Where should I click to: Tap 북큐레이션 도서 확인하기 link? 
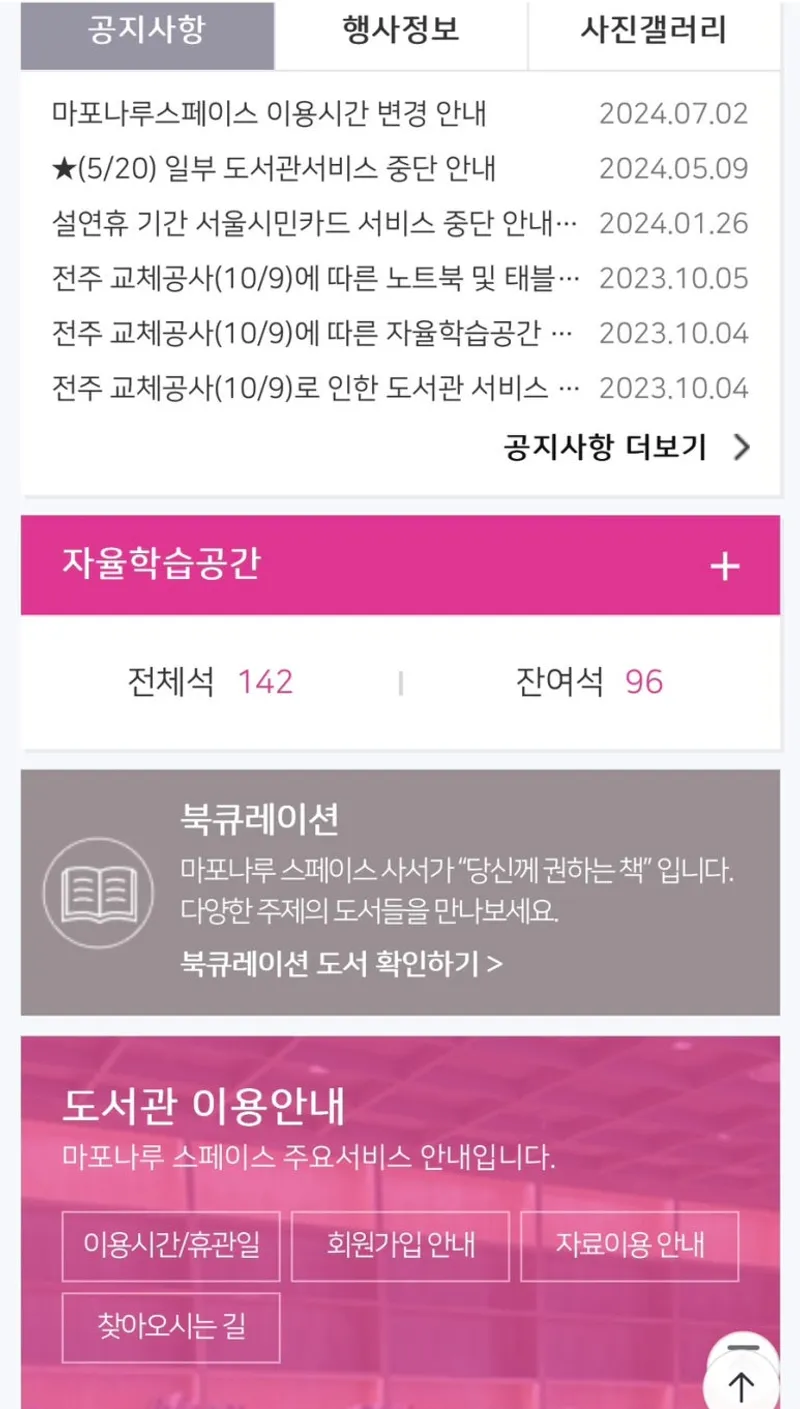[341, 963]
